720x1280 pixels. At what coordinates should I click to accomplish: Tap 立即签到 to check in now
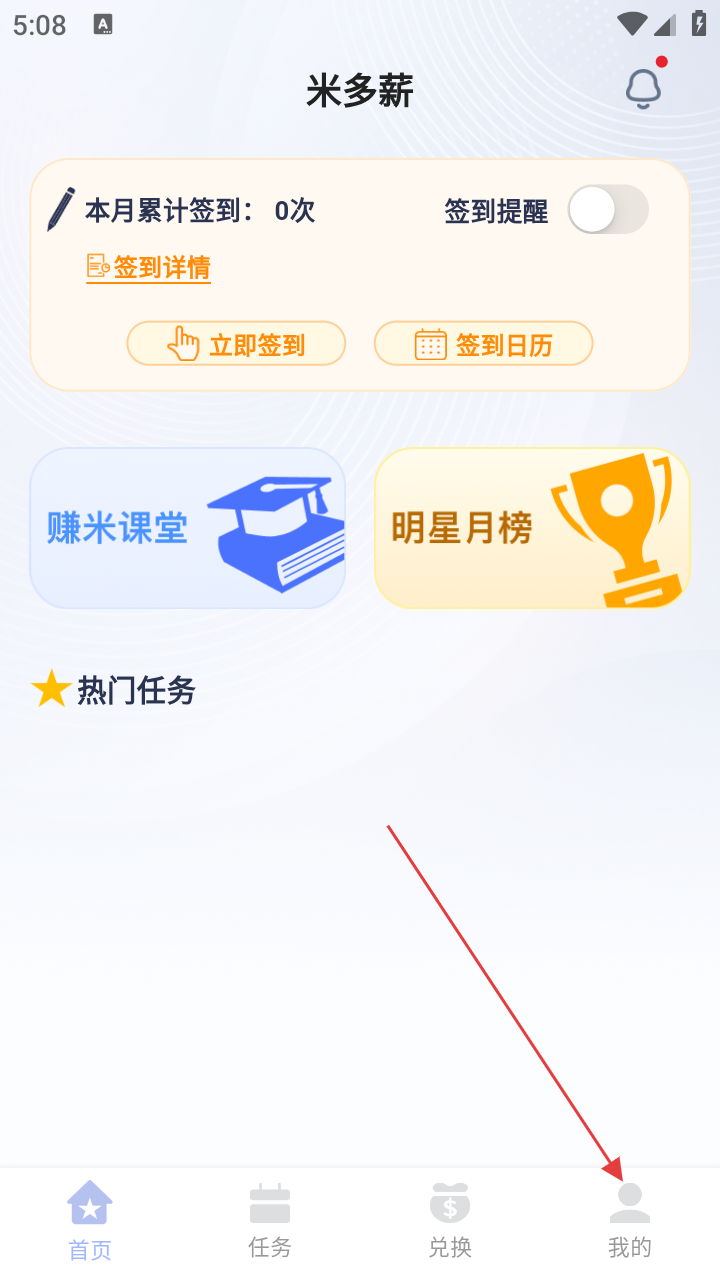click(236, 345)
